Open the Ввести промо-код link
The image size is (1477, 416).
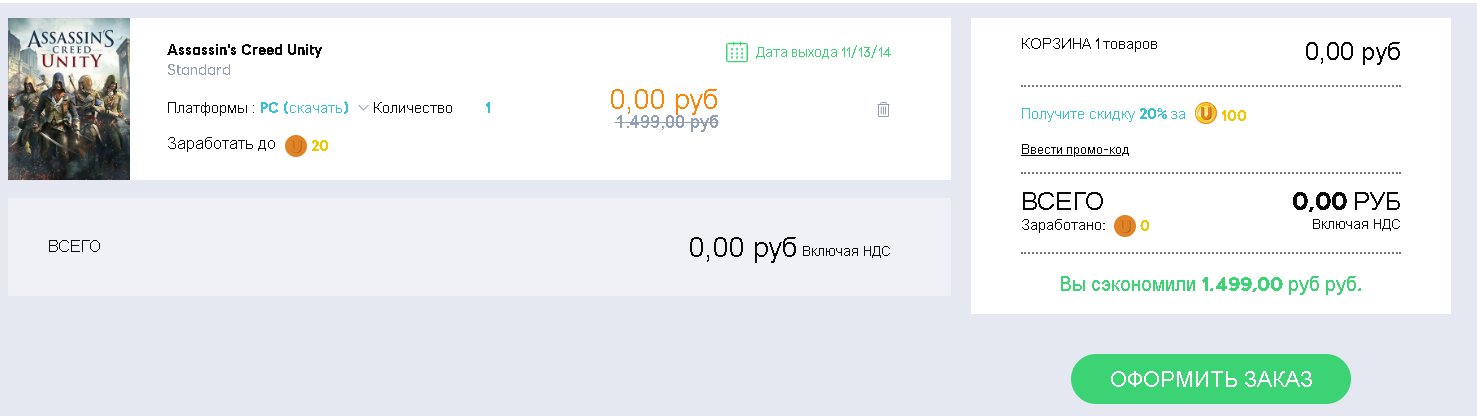pos(1075,150)
